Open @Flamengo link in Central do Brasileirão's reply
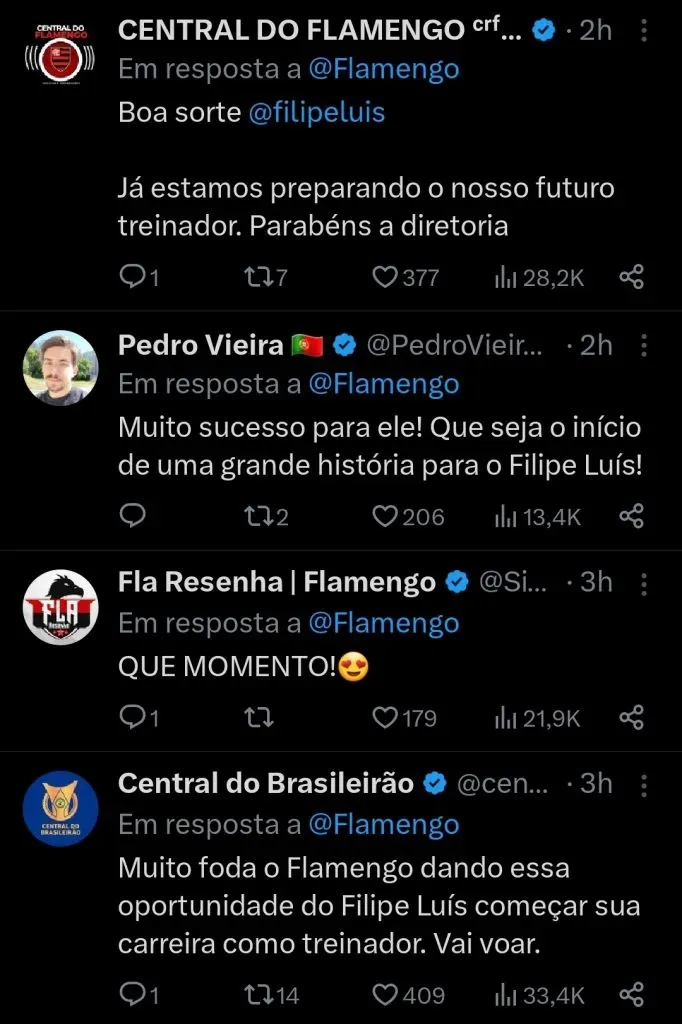Viewport: 682px width, 1024px height. [384, 824]
